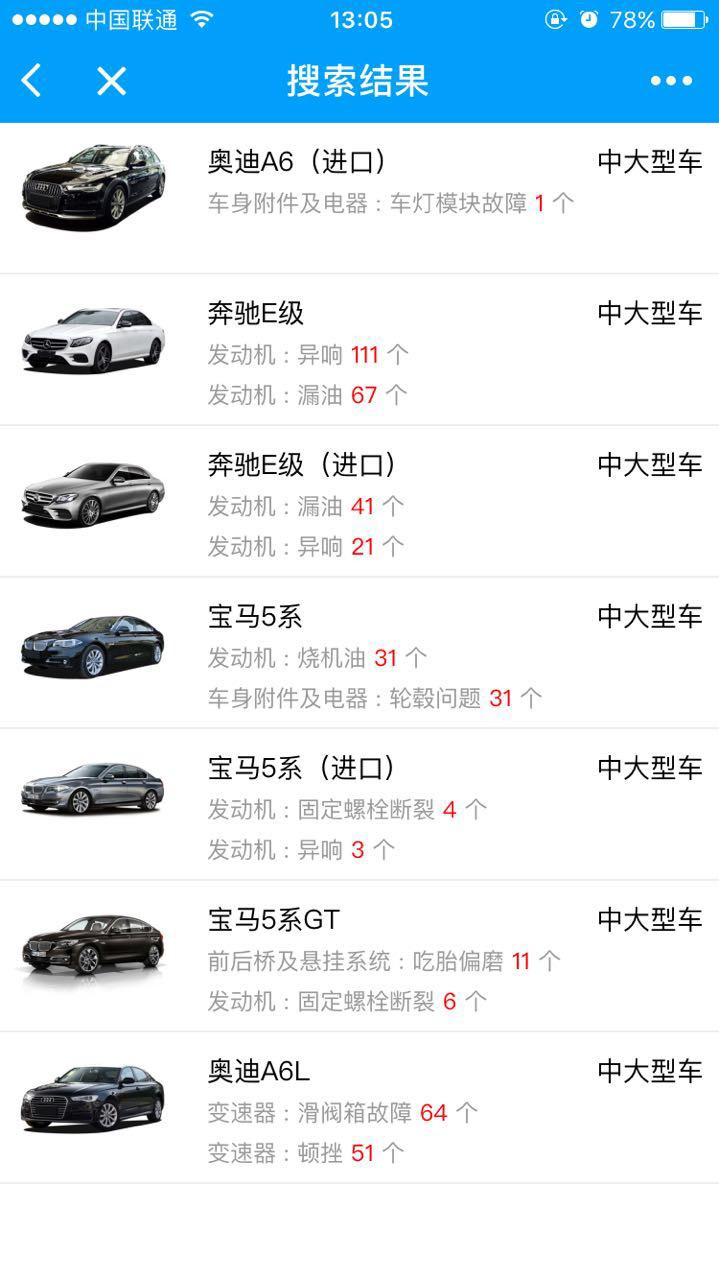Screen dimensions: 719x1280
Task: Close the search results page
Action: point(111,81)
